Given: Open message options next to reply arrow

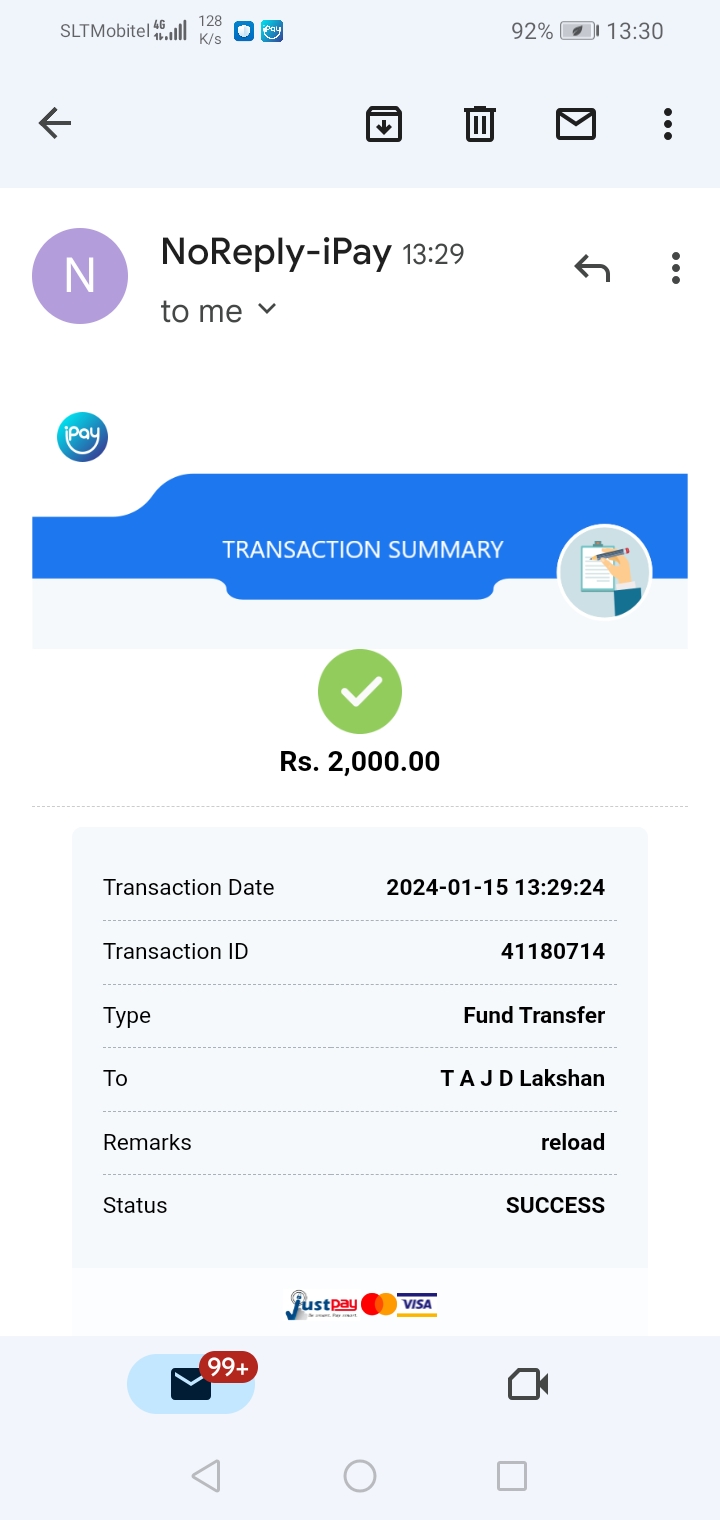Looking at the screenshot, I should (676, 268).
